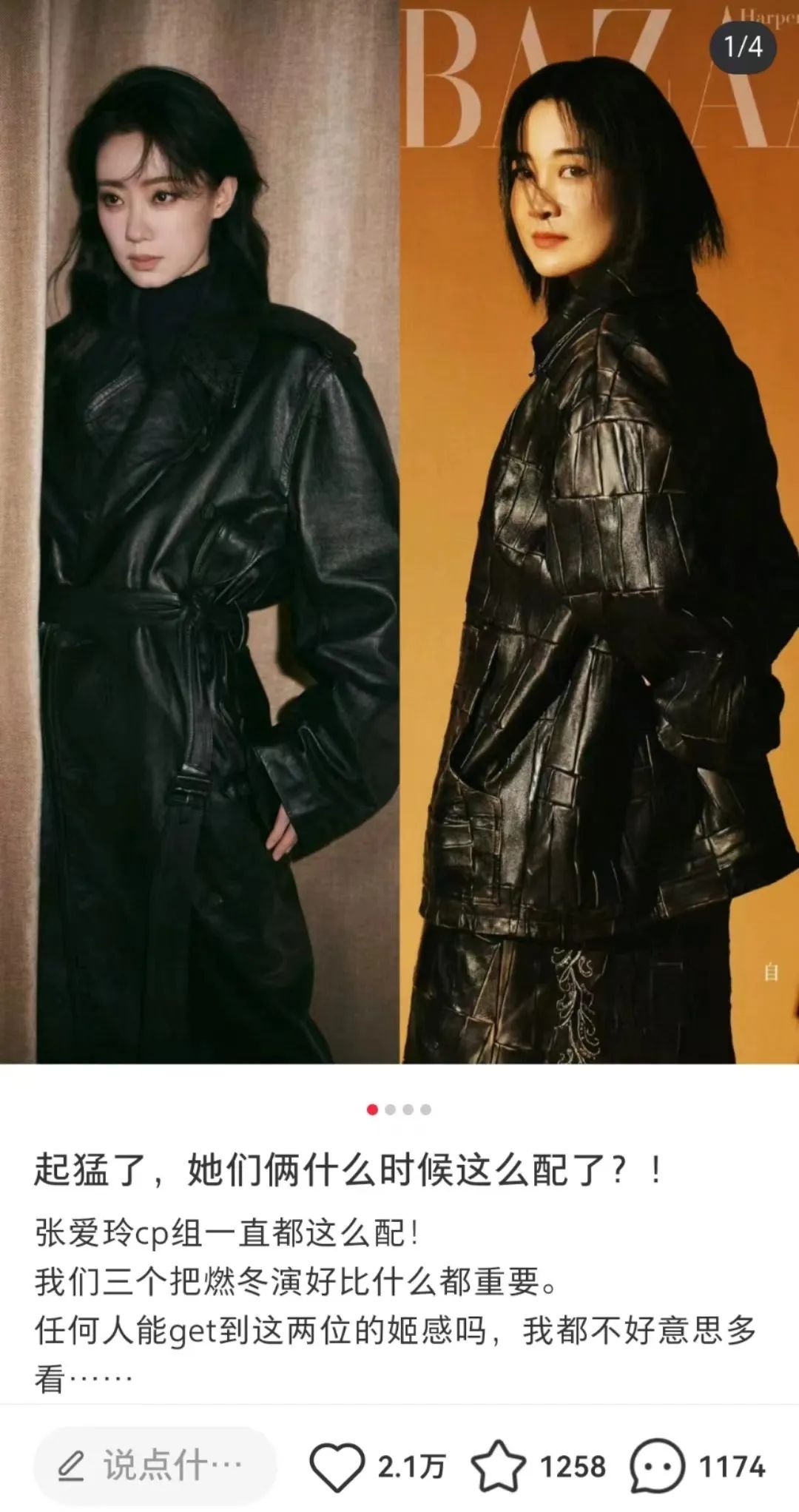This screenshot has height=1512, width=799.
Task: Open the post photo in full view
Action: pos(399,533)
